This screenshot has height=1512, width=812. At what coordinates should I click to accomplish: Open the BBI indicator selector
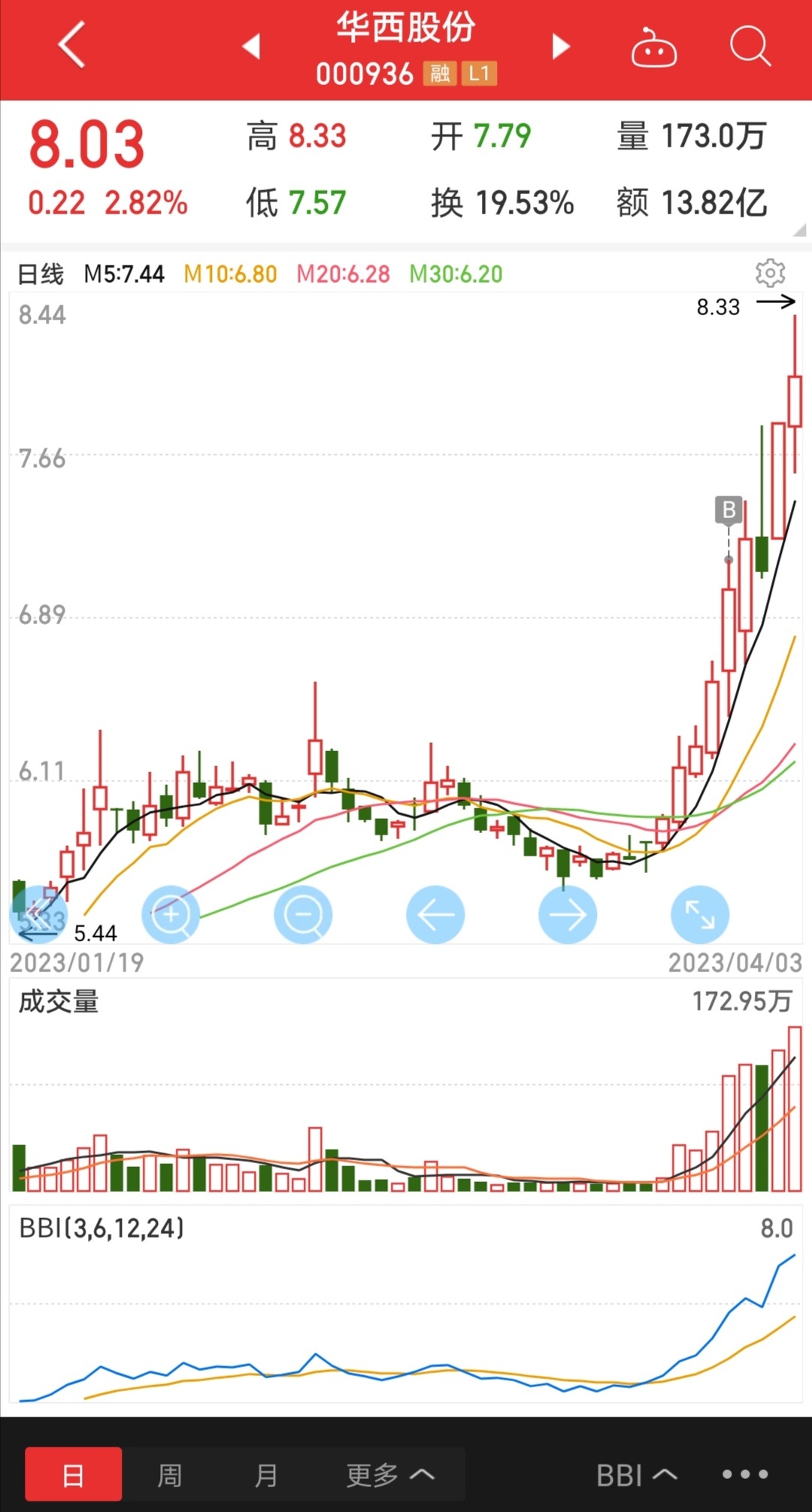tap(636, 1474)
